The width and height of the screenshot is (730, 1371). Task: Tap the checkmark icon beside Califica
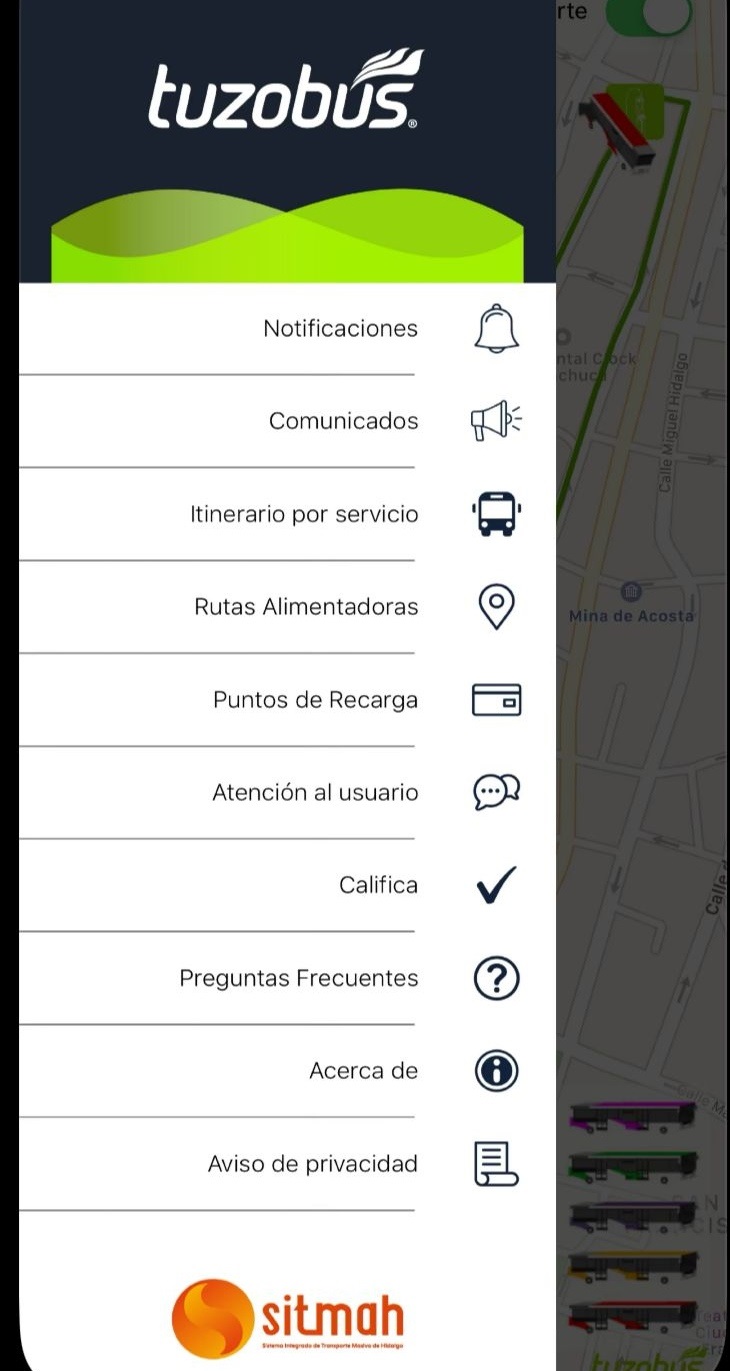494,884
